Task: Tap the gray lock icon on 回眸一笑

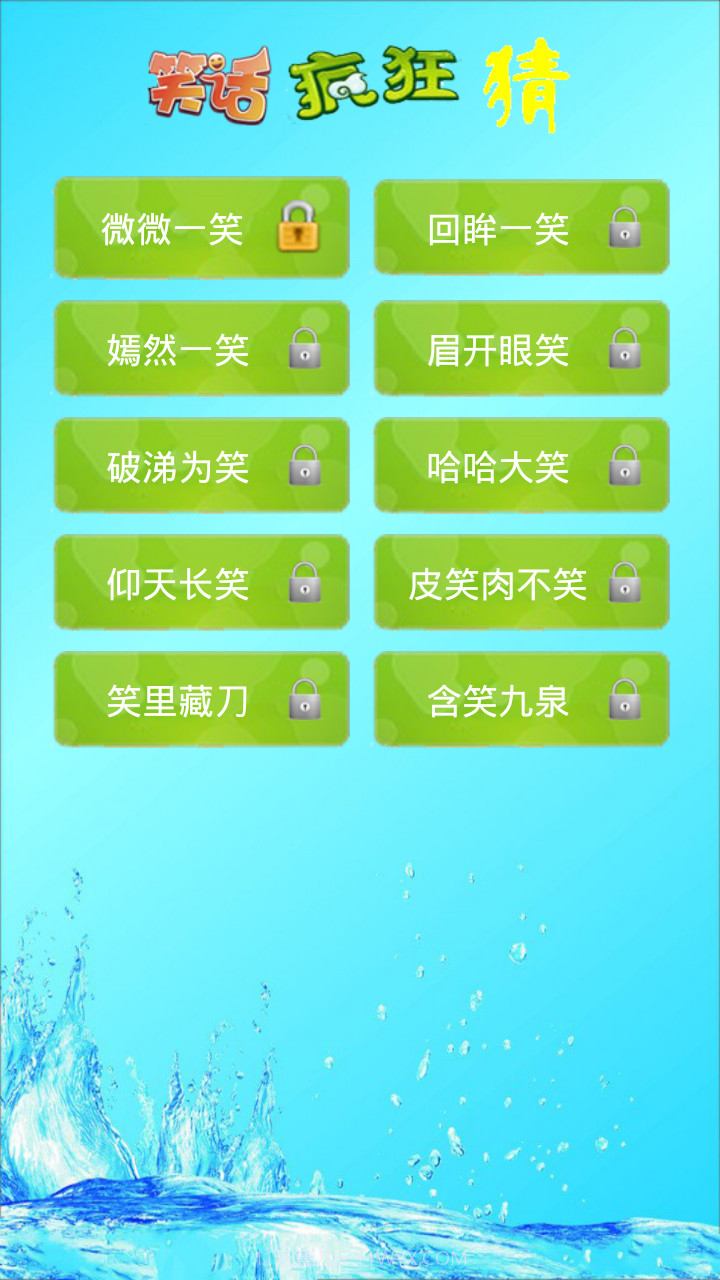Action: [x=624, y=228]
